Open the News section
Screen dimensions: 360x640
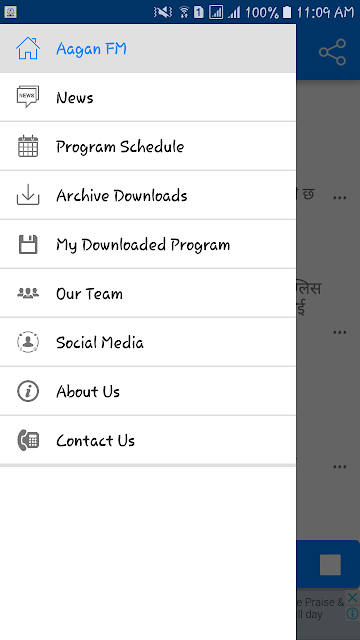pyautogui.click(x=147, y=98)
